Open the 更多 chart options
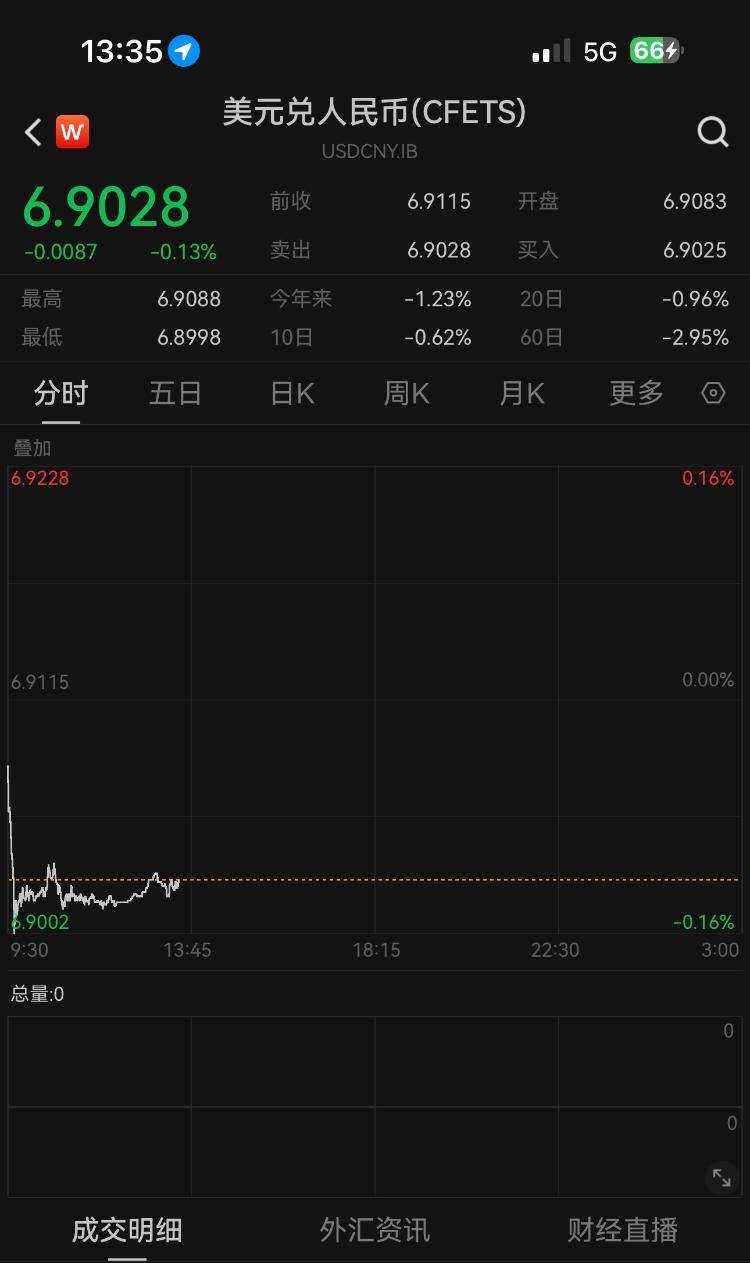The height and width of the screenshot is (1263, 750). coord(636,394)
